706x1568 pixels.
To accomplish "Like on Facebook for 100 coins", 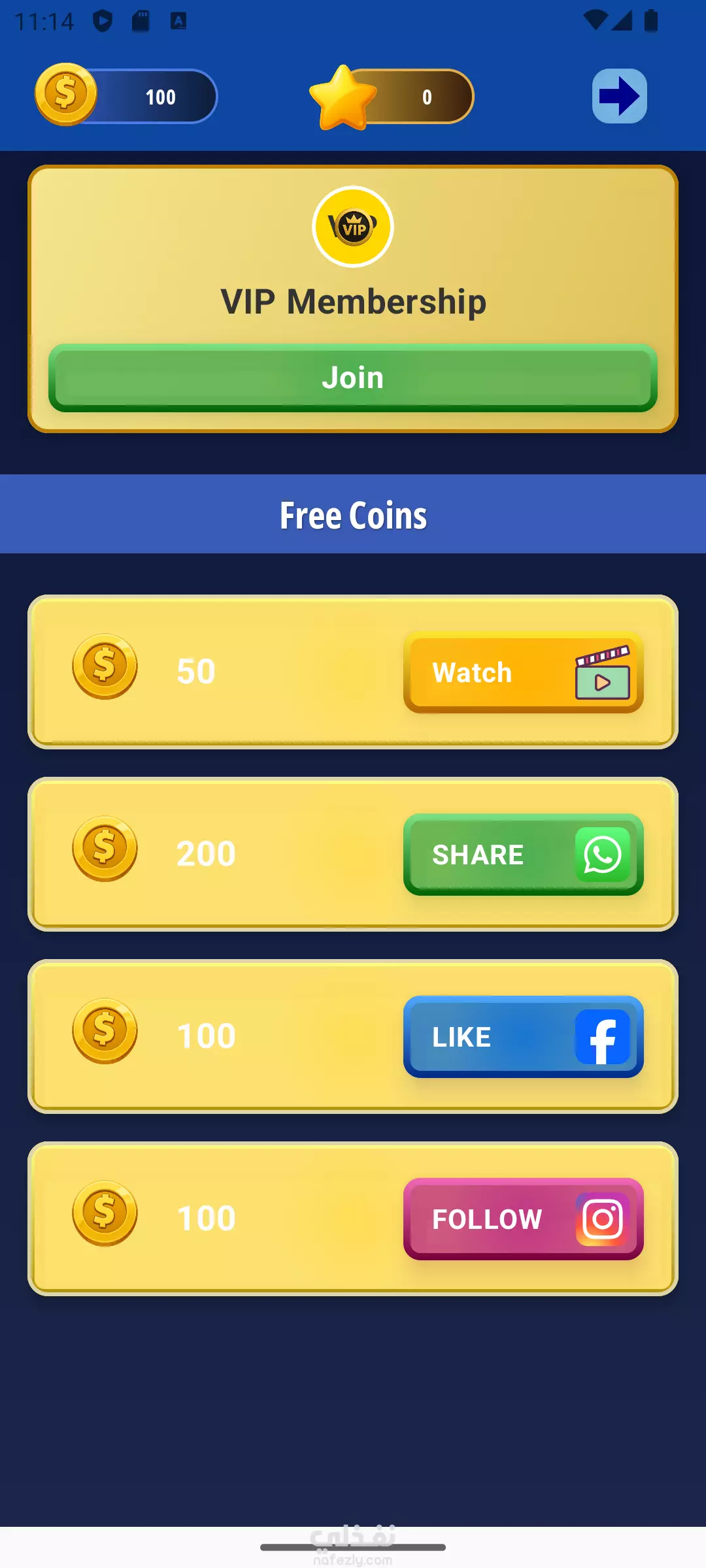I will pos(524,1037).
